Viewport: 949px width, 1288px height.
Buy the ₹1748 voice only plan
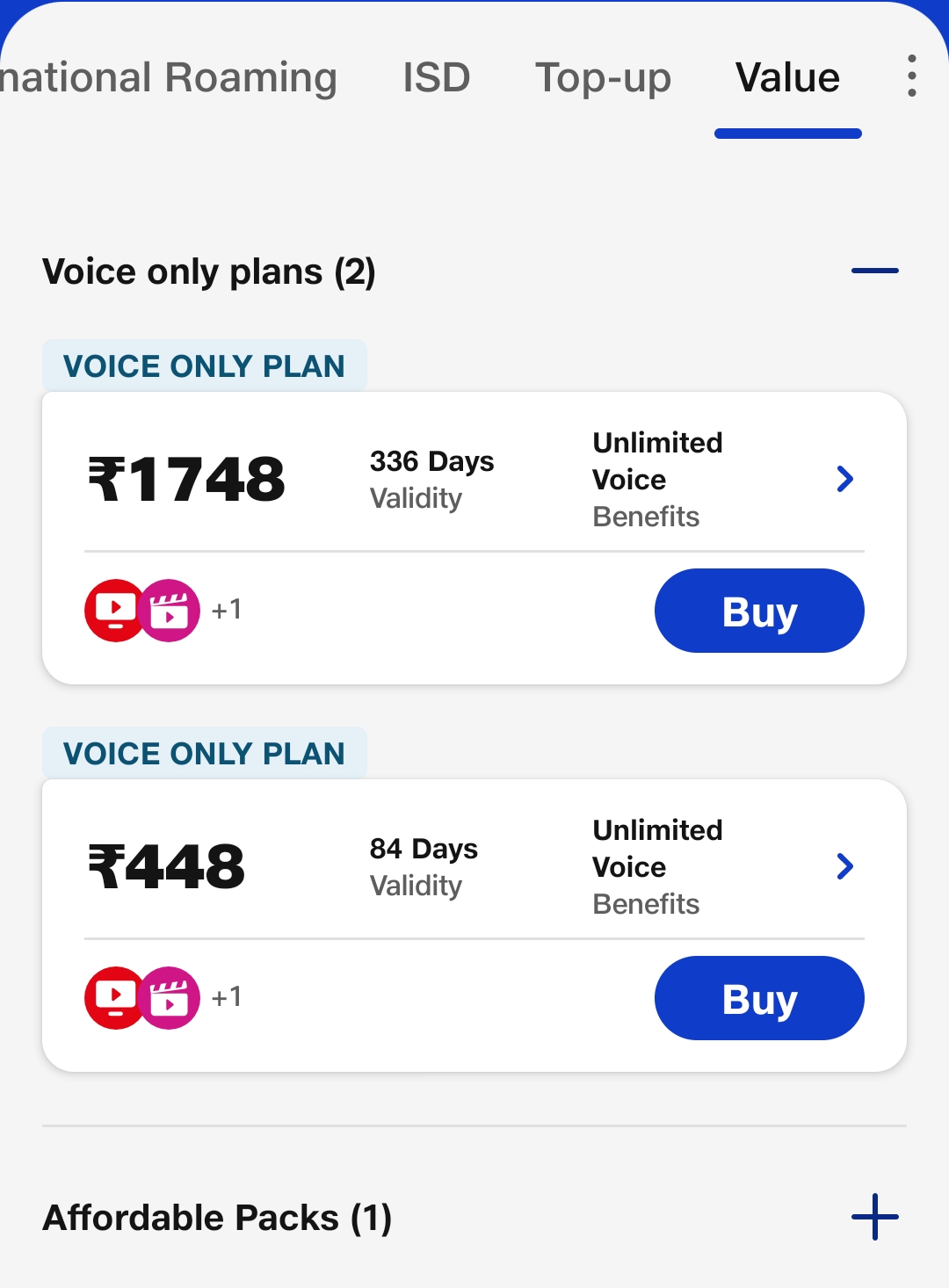coord(759,611)
